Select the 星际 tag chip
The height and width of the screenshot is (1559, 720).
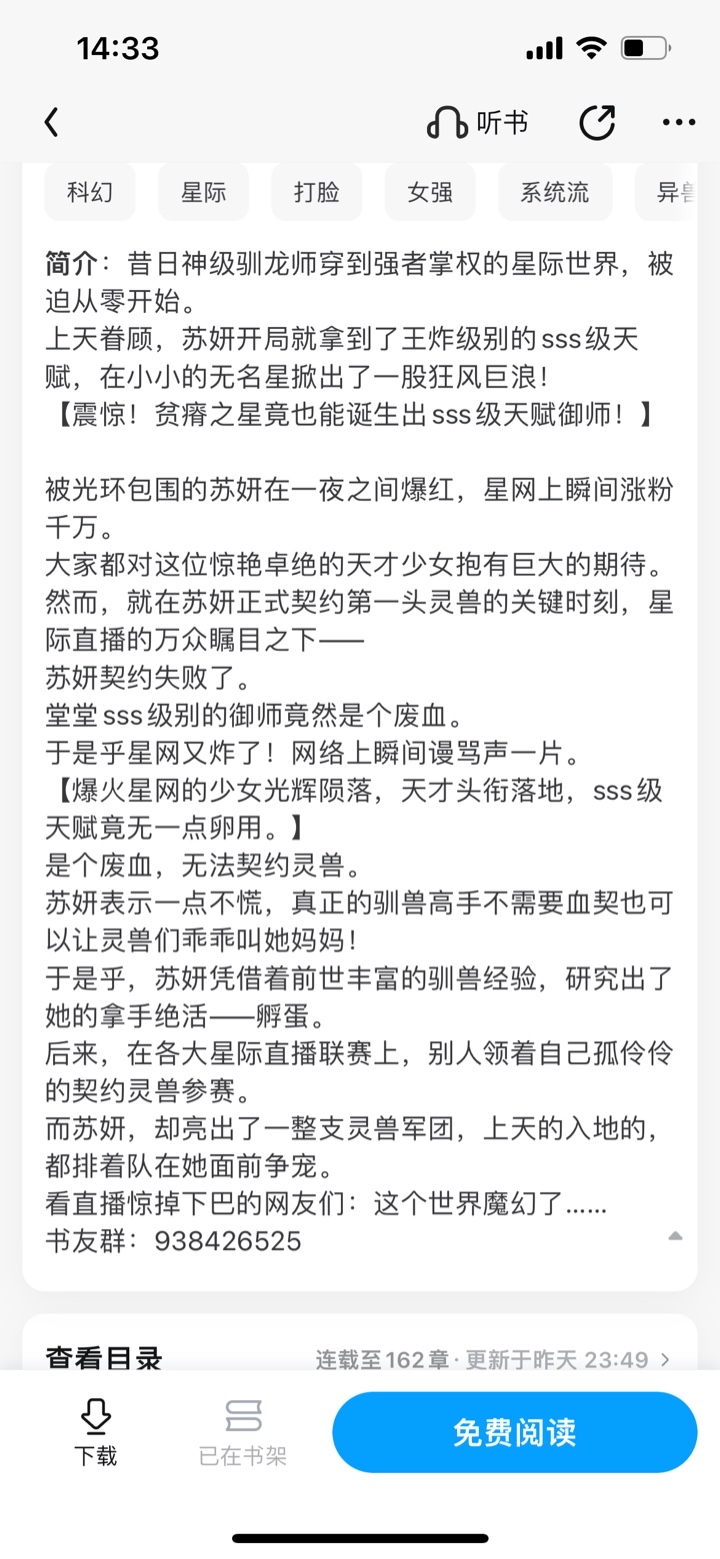coord(203,192)
